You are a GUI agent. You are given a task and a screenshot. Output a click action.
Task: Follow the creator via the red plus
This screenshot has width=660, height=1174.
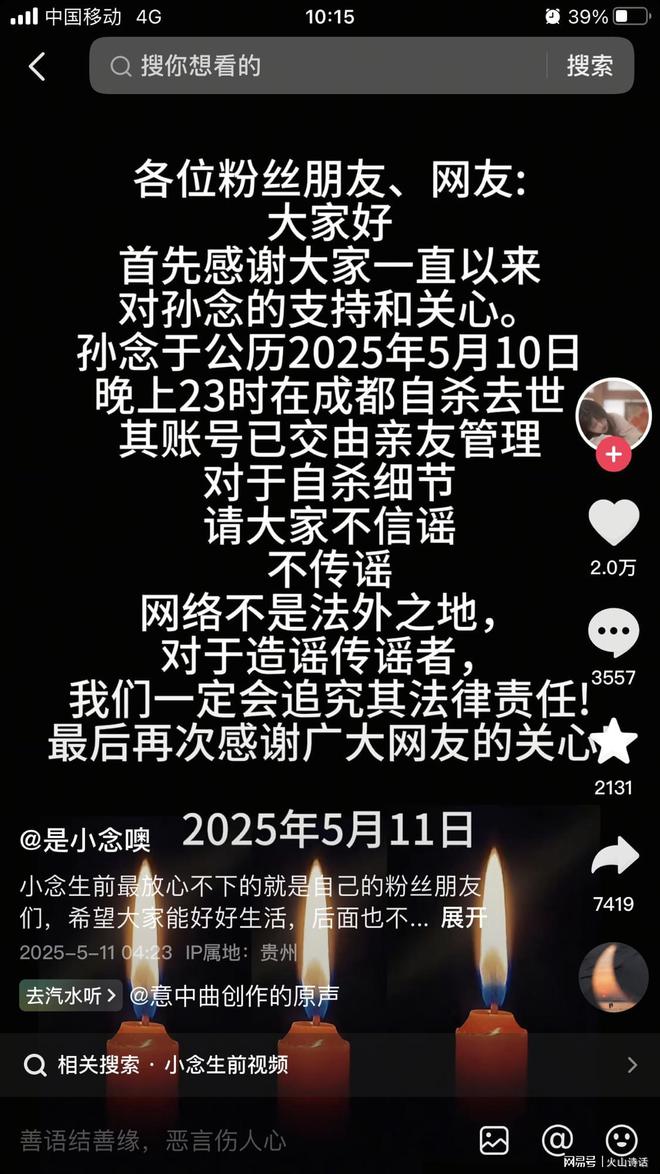[614, 454]
